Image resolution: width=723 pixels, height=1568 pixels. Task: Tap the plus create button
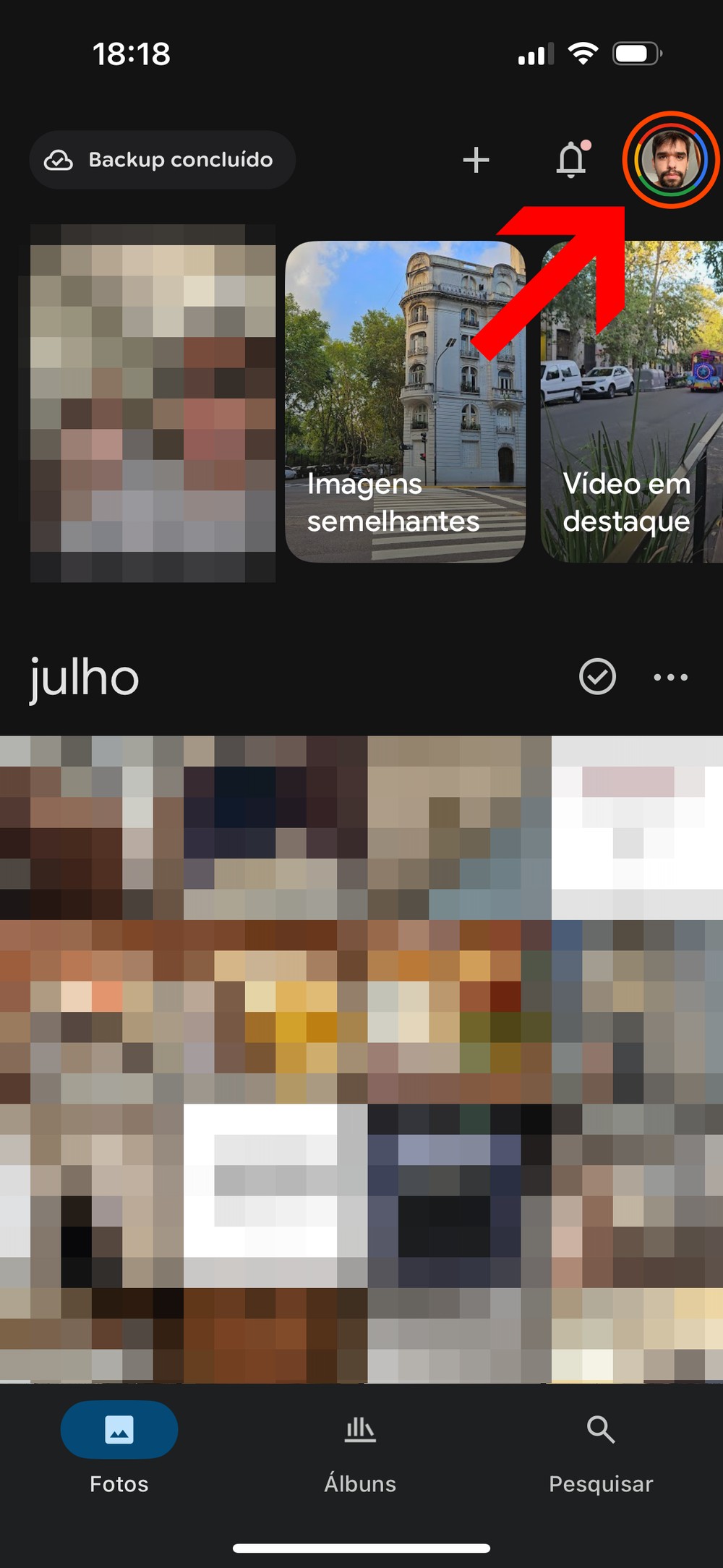[476, 160]
